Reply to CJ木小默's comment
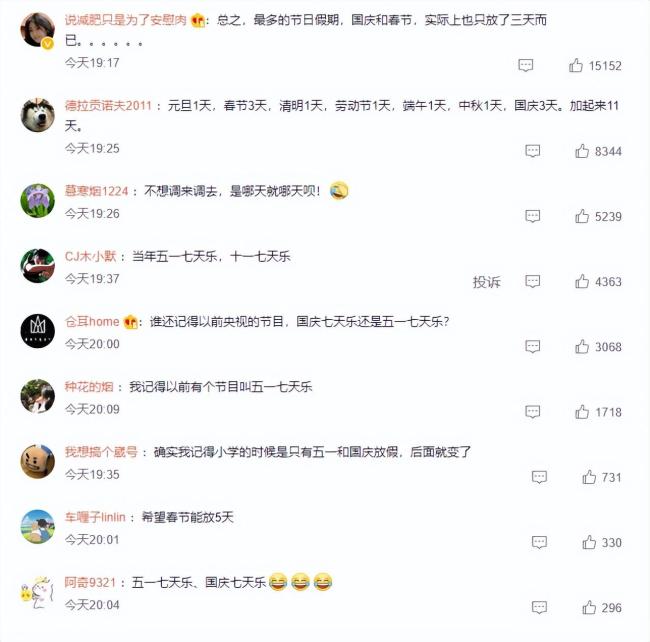The height and width of the screenshot is (642, 650). (533, 282)
